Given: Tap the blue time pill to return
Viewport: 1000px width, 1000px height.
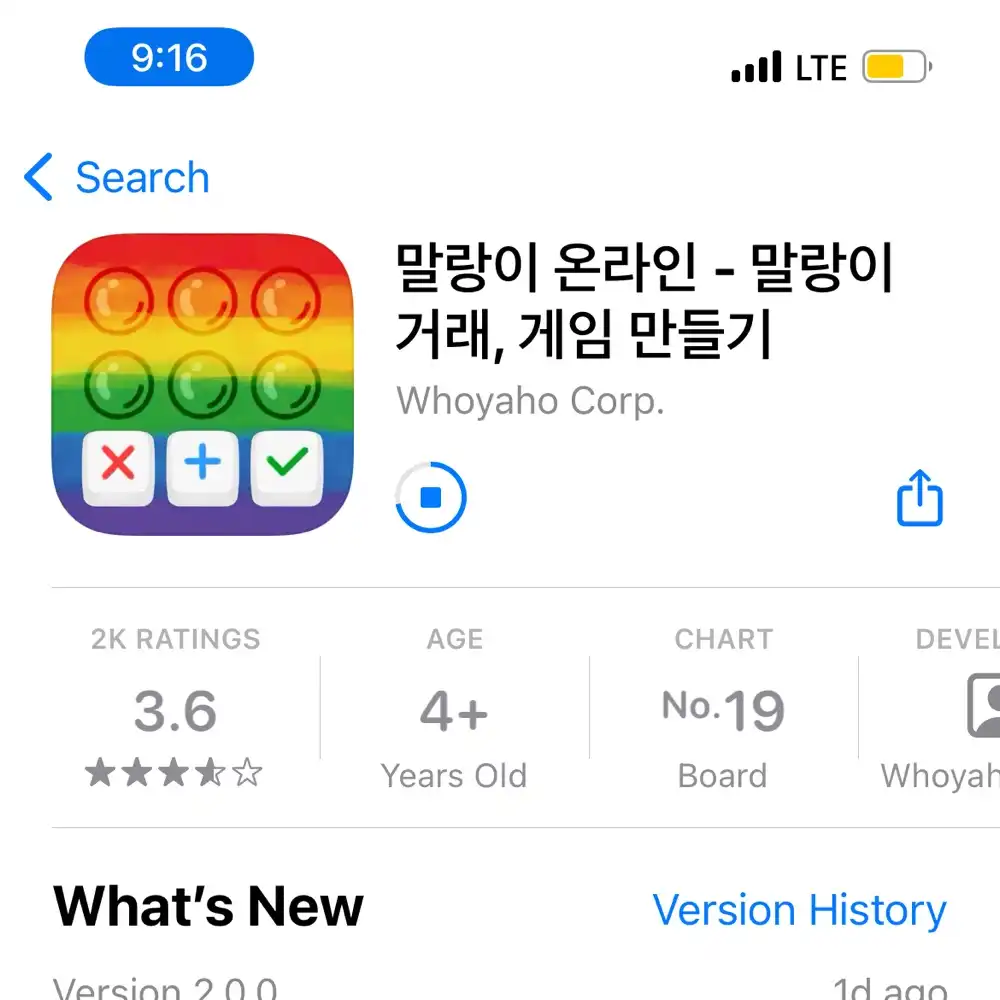Looking at the screenshot, I should (x=169, y=58).
